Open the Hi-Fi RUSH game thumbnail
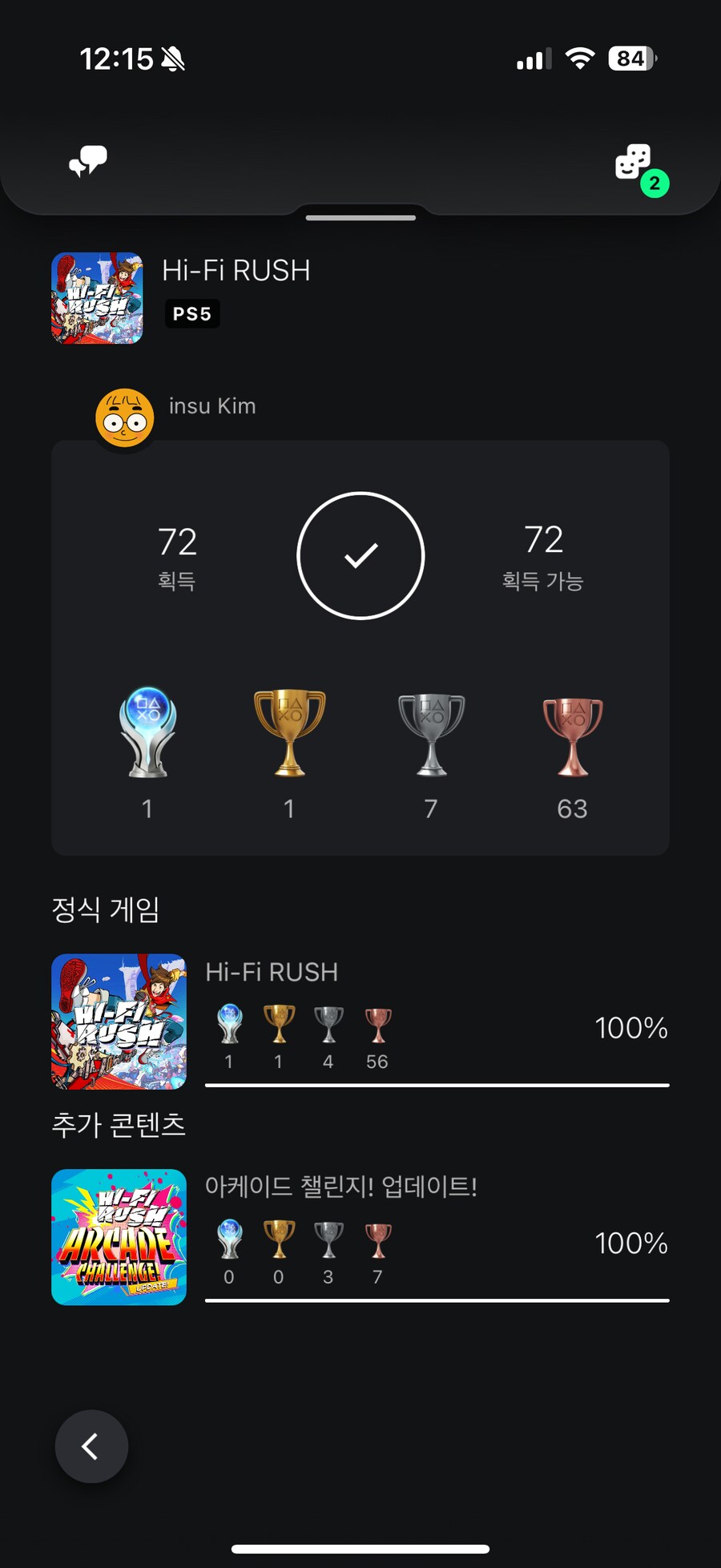This screenshot has height=1568, width=721. point(118,1022)
